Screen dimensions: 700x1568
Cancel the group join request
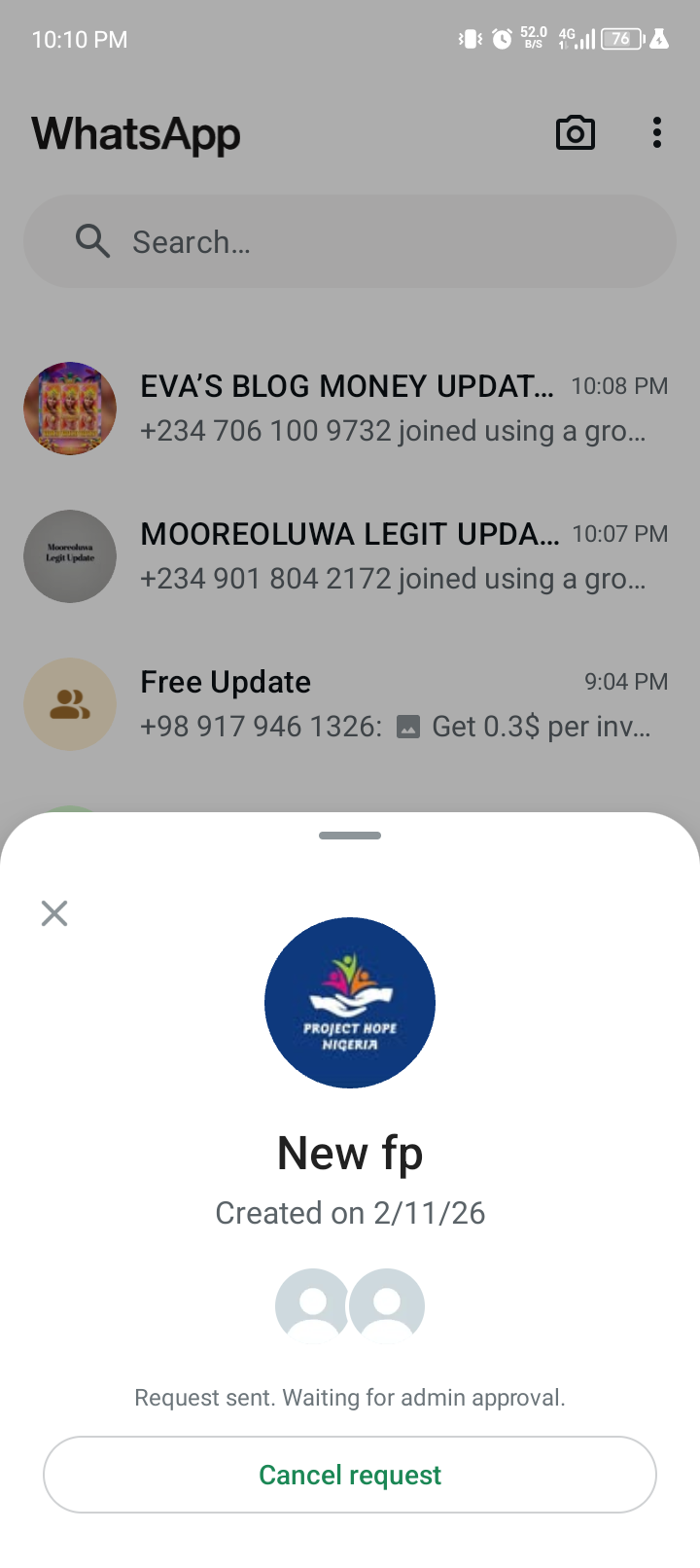[350, 1475]
